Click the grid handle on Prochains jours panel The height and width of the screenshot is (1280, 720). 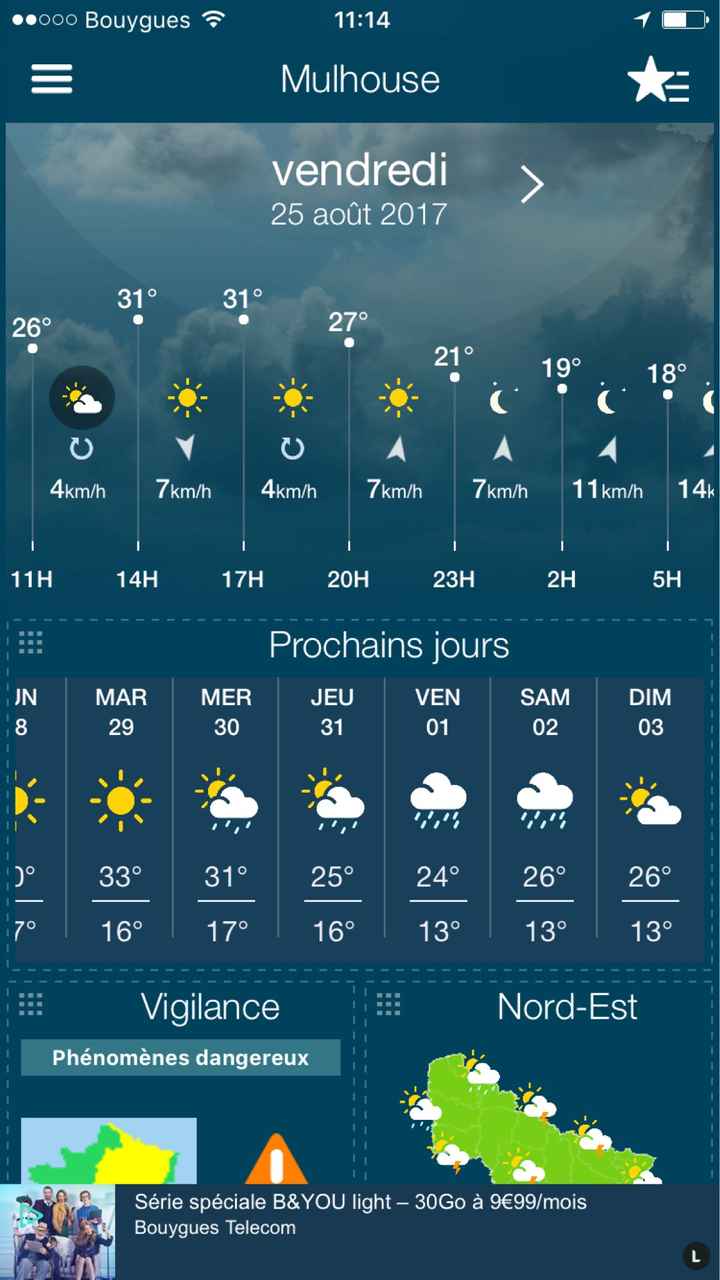coord(31,644)
